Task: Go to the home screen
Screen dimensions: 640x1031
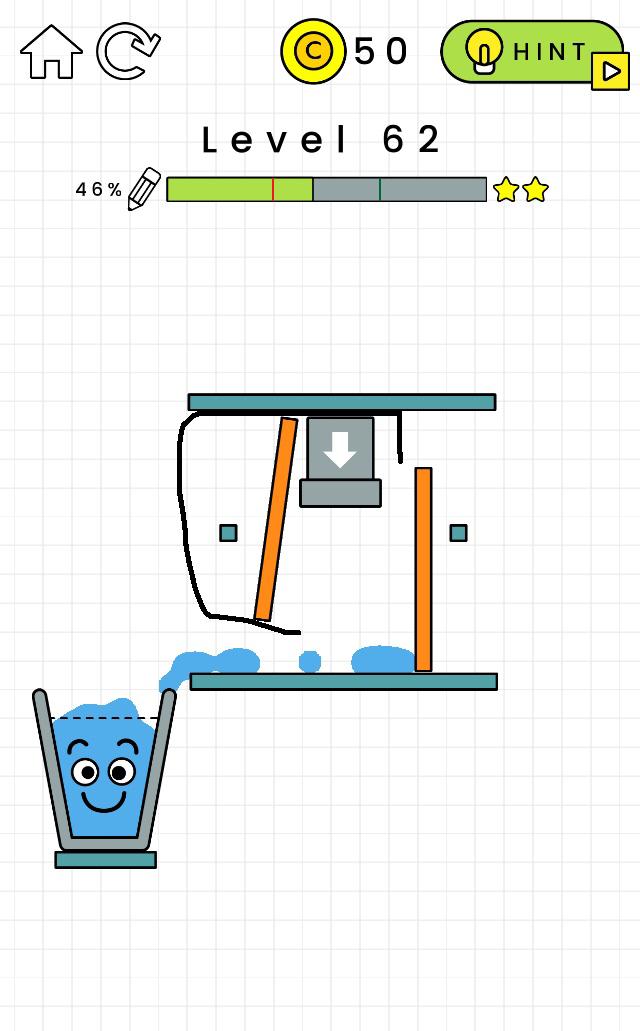Action: pyautogui.click(x=51, y=51)
